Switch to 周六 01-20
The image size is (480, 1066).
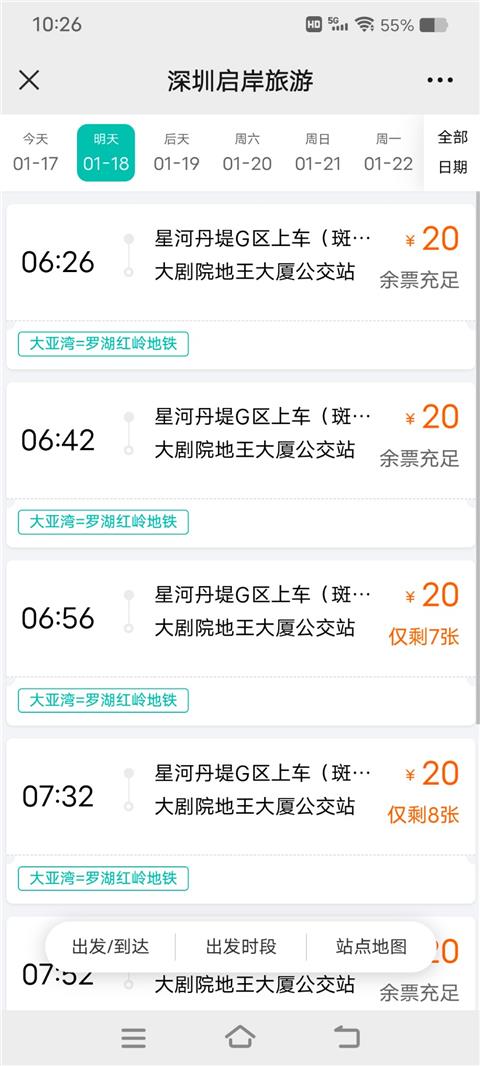point(247,152)
